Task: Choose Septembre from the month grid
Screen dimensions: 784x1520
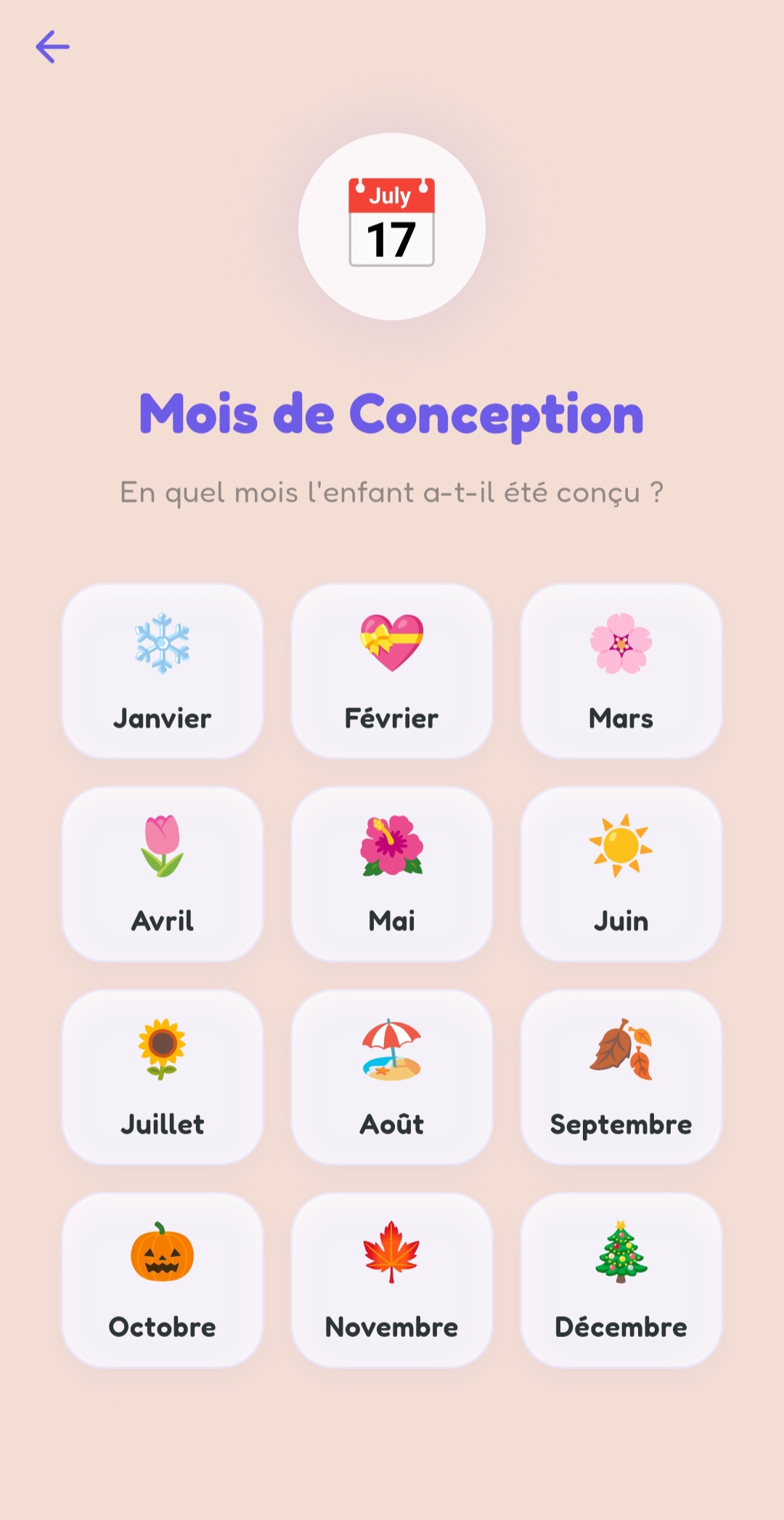Action: [x=621, y=1078]
